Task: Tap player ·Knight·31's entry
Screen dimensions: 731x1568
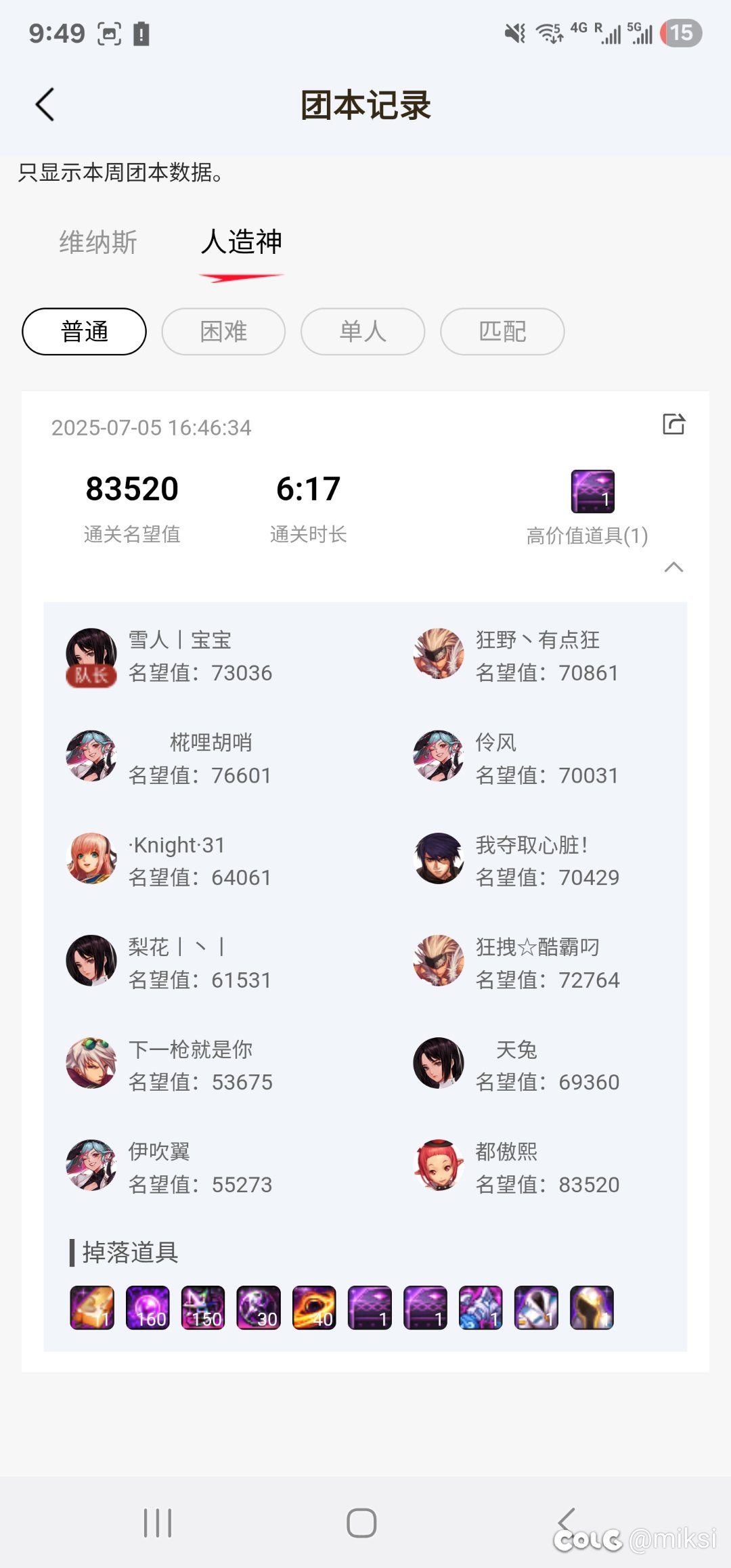Action: click(203, 861)
